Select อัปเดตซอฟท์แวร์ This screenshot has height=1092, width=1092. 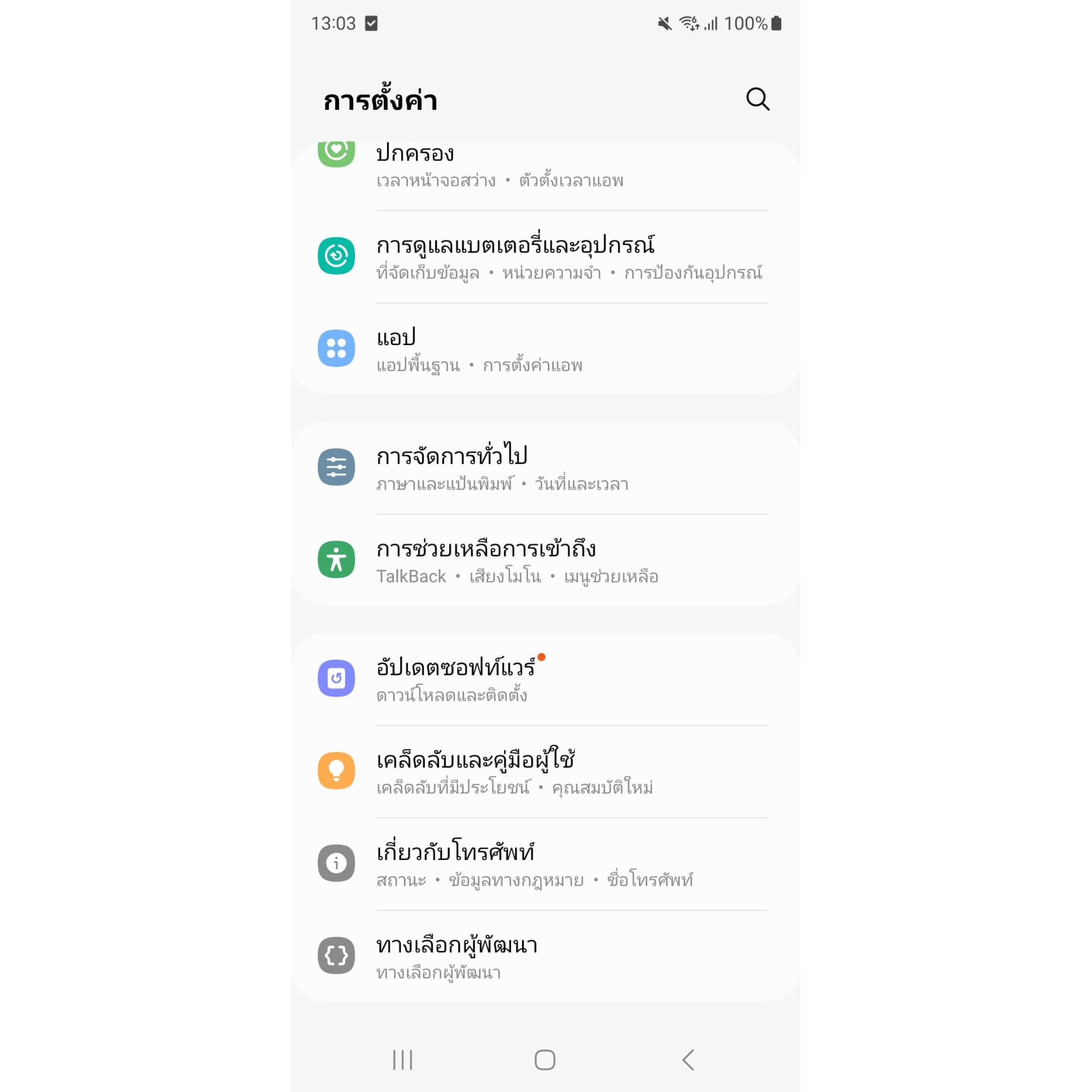(x=545, y=679)
